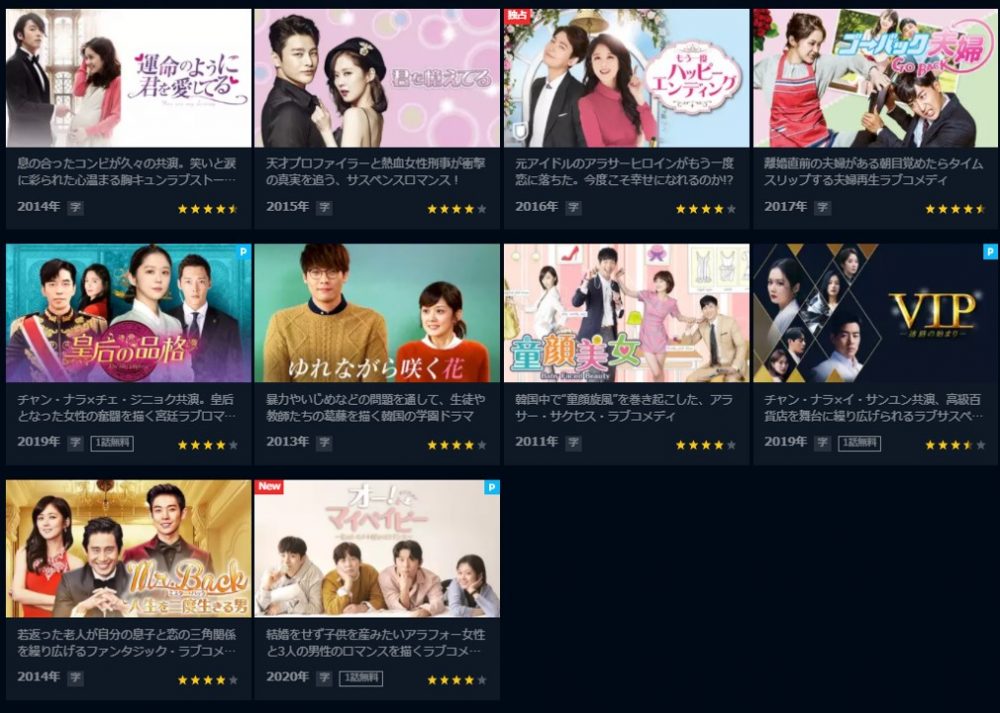This screenshot has height=713, width=1000.
Task: Select the もう一度ハッピーエンディング tile
Action: pos(626,80)
